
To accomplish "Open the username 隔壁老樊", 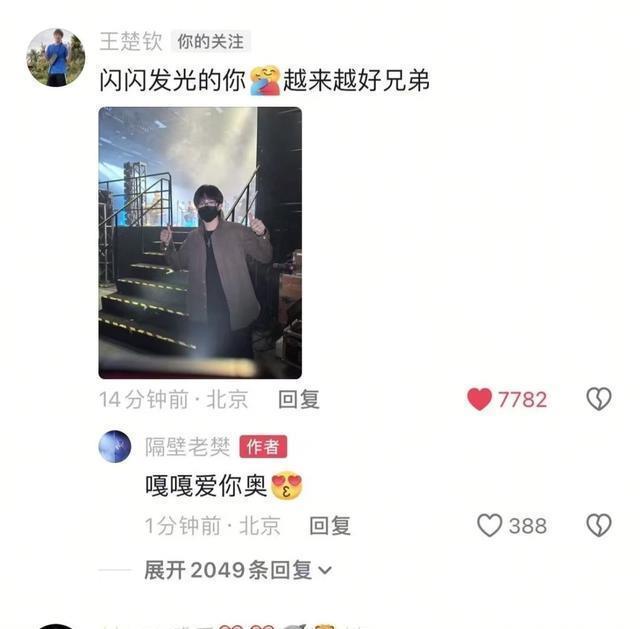I will coord(187,447).
